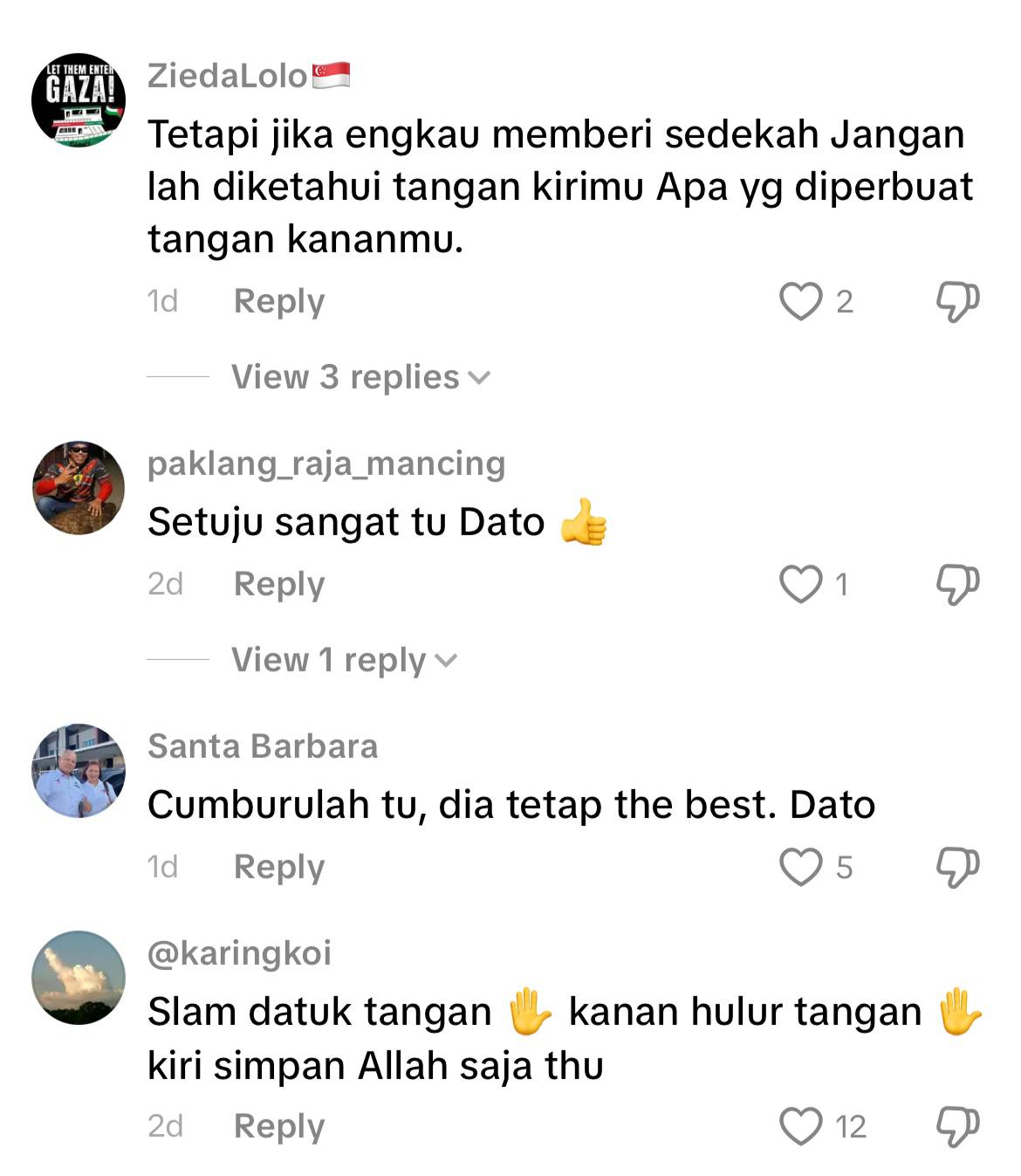Open ZiedaLolo's profile avatar
The height and width of the screenshot is (1176, 1021).
click(79, 100)
